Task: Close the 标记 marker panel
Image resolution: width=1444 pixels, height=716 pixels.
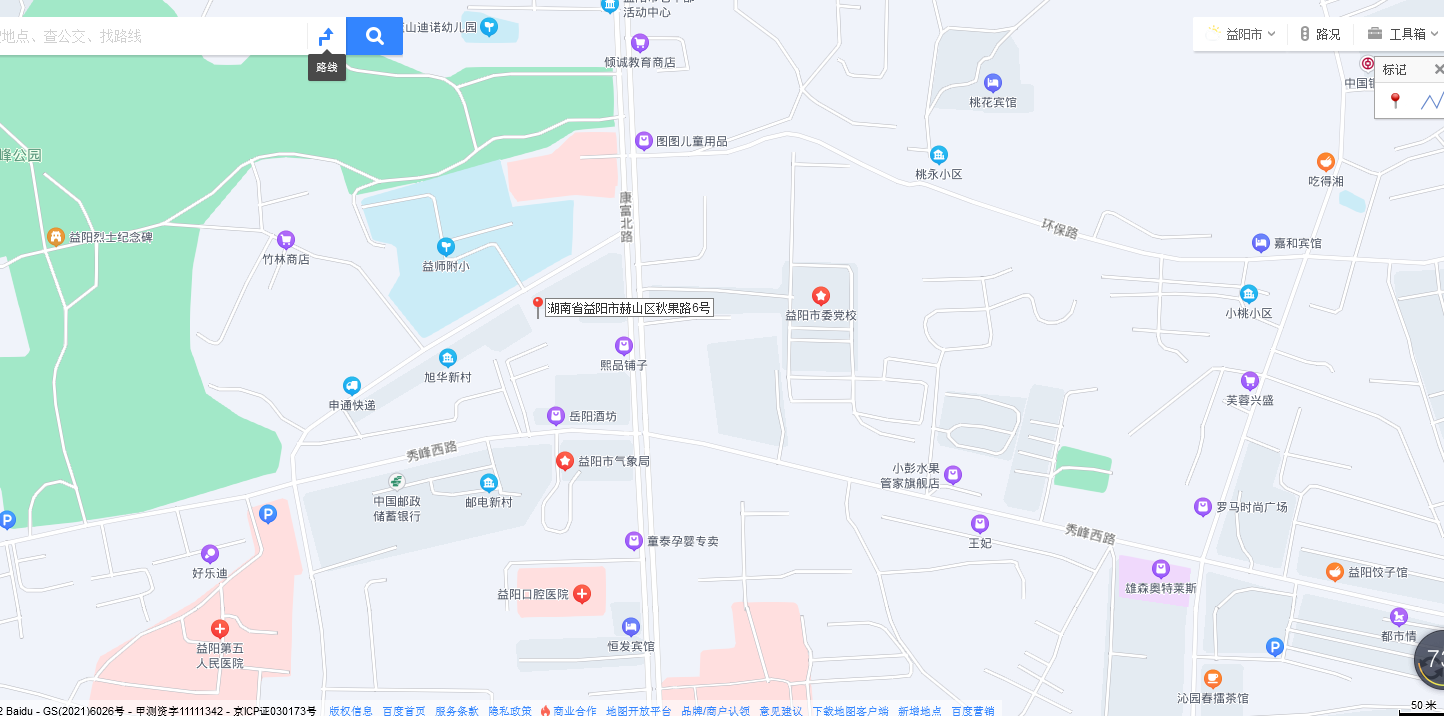Action: [x=1438, y=69]
